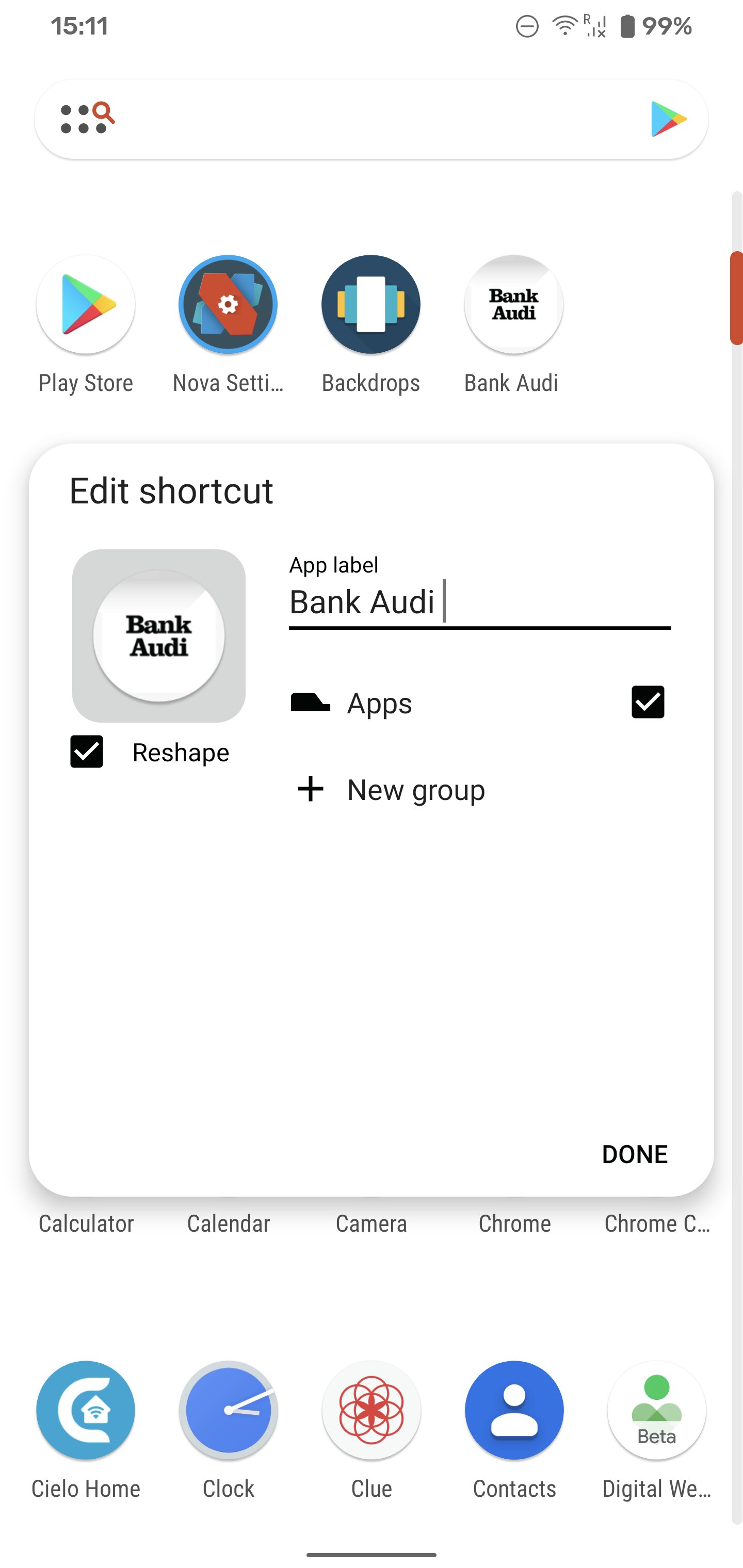Edit the App label text field

[x=479, y=602]
